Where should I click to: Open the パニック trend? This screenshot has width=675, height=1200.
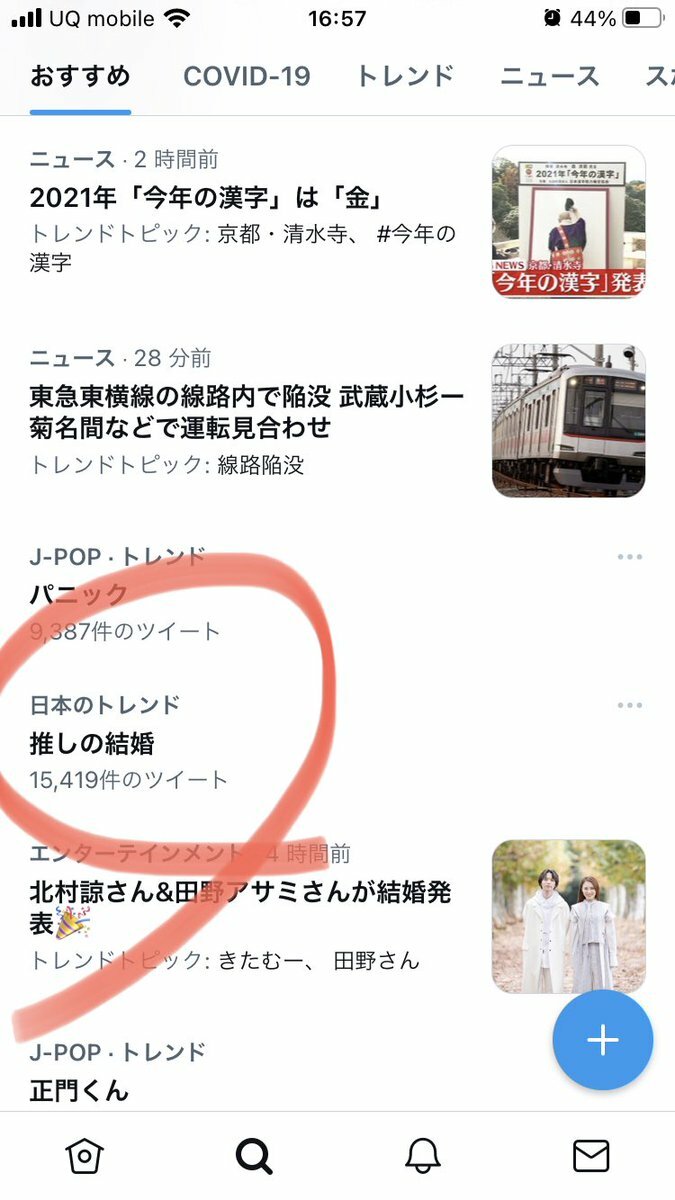[x=80, y=595]
